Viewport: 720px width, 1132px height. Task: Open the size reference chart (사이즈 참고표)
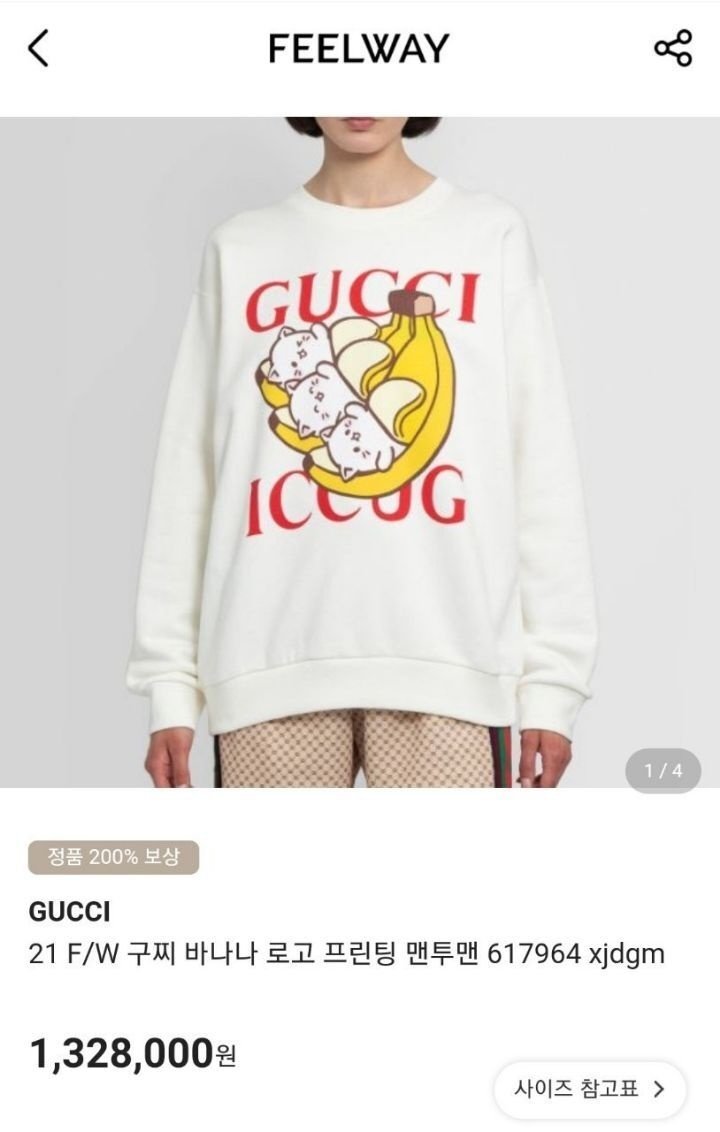click(589, 1089)
